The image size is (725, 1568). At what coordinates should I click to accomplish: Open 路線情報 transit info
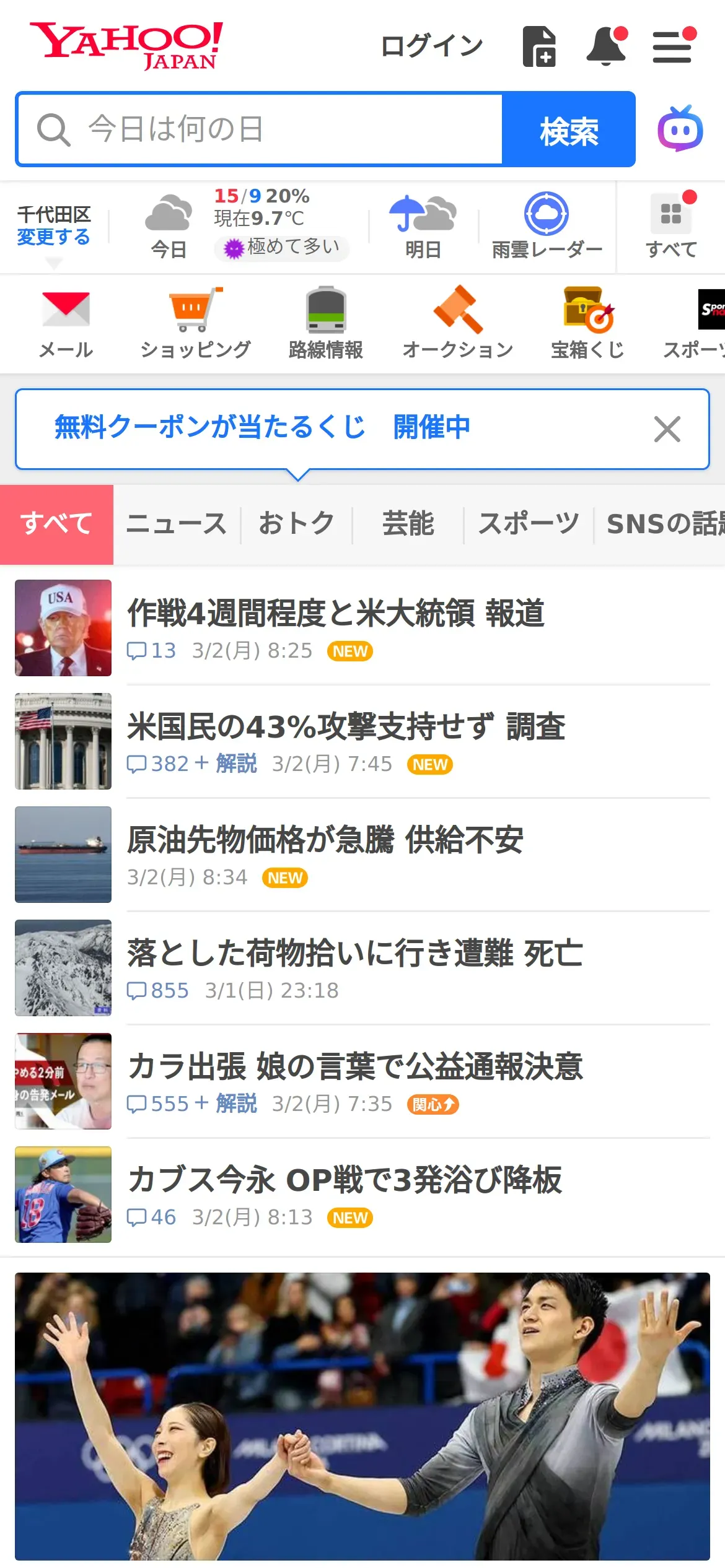tap(326, 323)
